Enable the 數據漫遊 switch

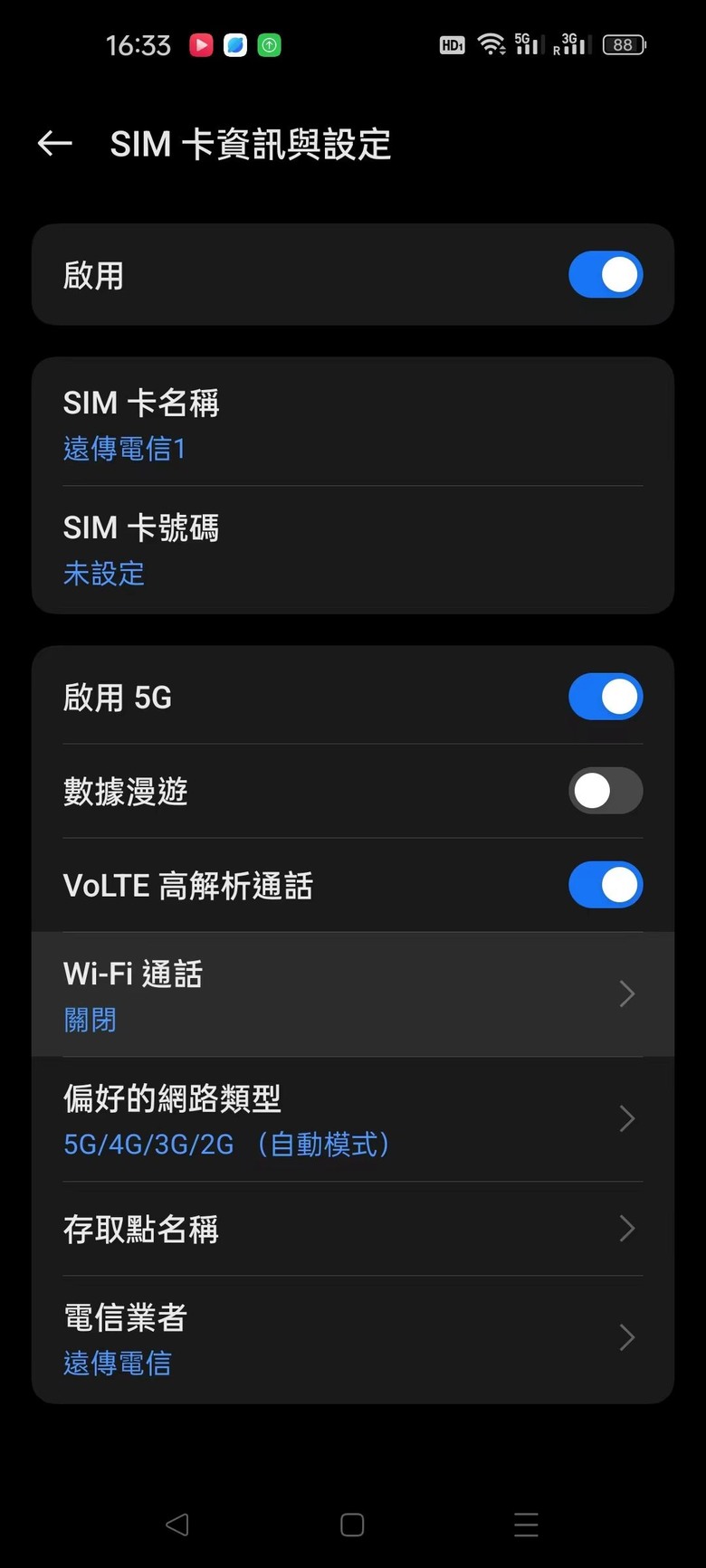pos(605,791)
